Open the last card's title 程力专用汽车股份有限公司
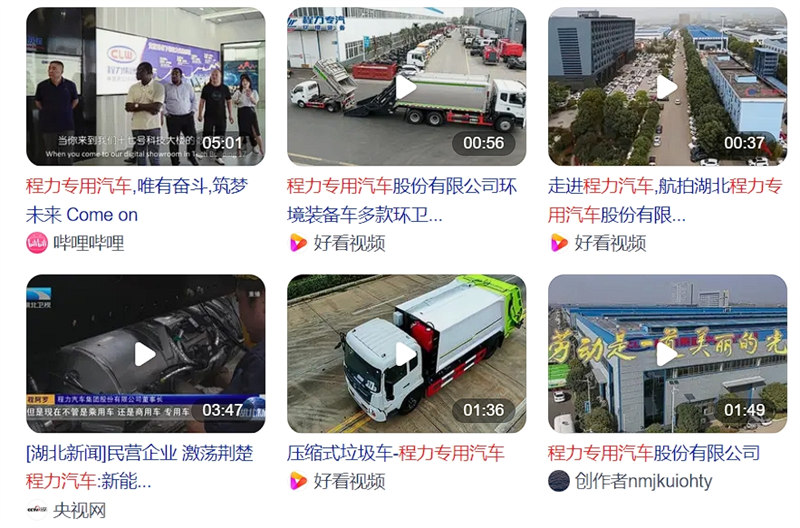 coord(654,453)
